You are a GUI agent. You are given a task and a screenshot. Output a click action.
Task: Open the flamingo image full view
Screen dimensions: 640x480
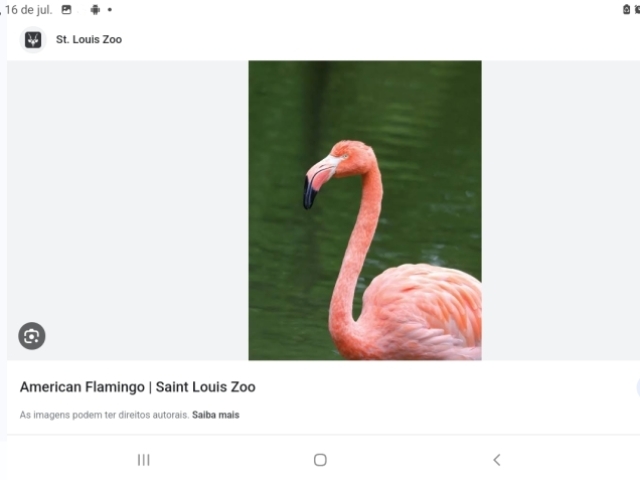[x=364, y=210]
